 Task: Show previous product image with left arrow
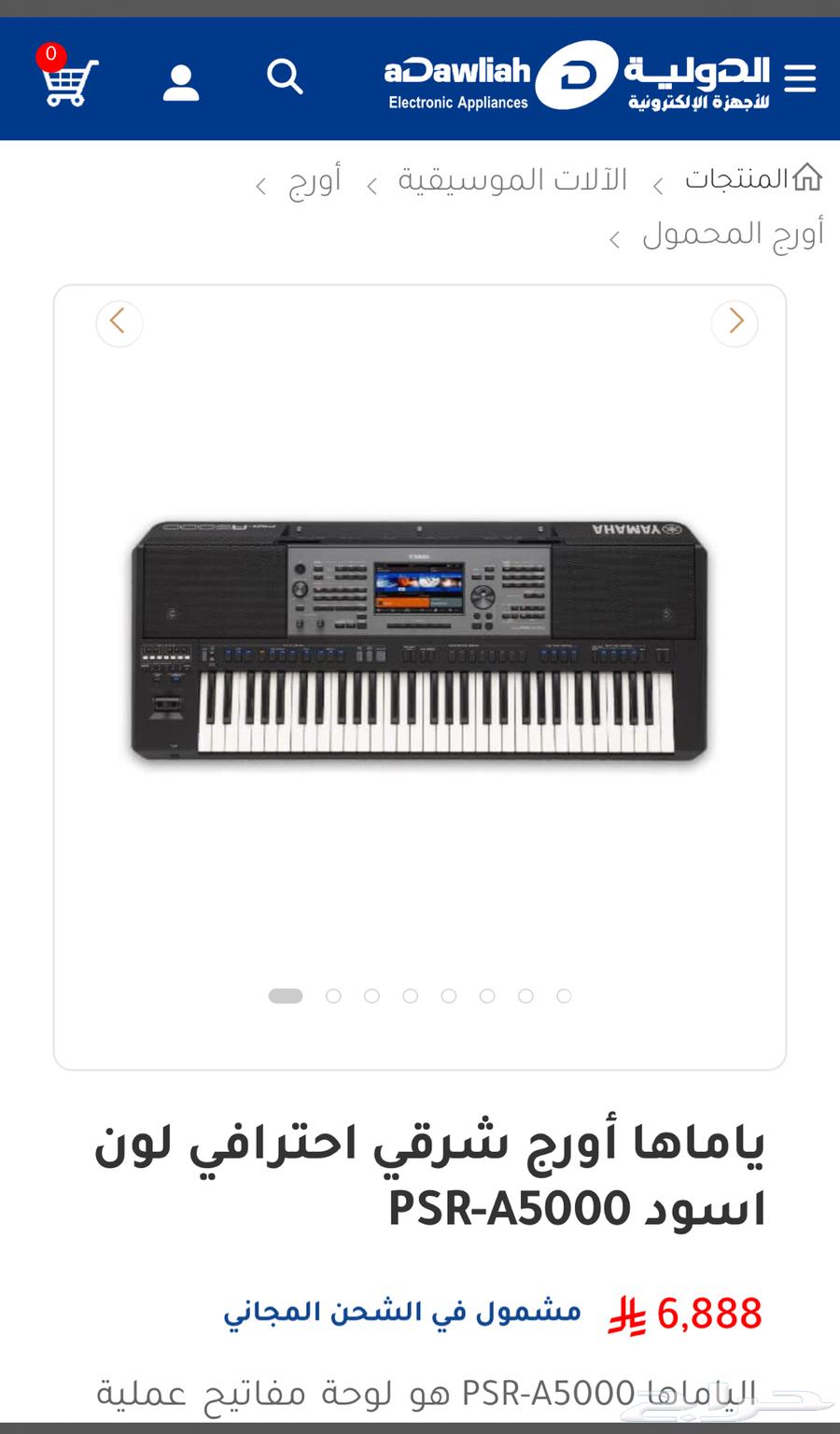(119, 322)
